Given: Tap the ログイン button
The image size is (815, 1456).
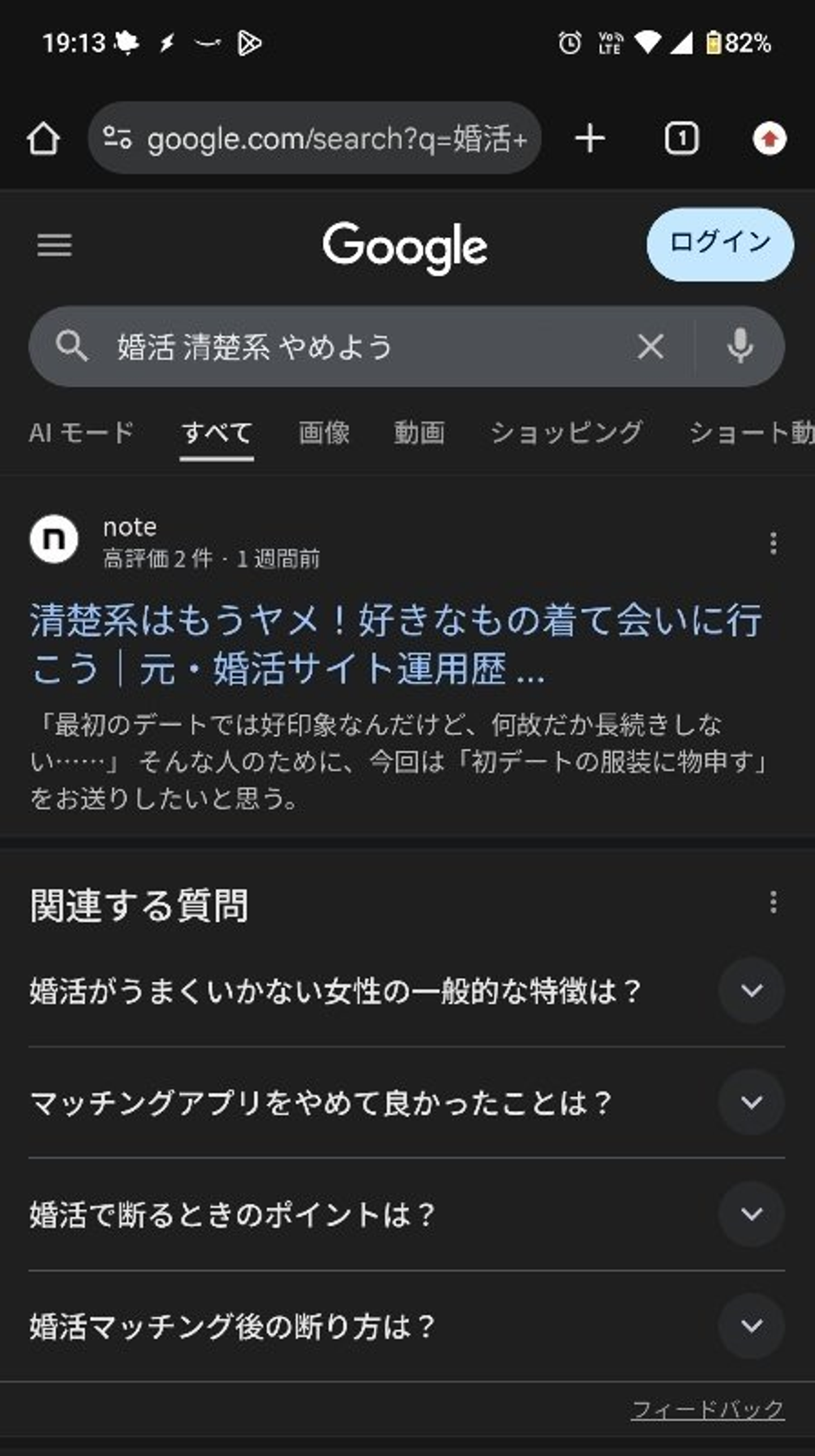Looking at the screenshot, I should [x=720, y=244].
